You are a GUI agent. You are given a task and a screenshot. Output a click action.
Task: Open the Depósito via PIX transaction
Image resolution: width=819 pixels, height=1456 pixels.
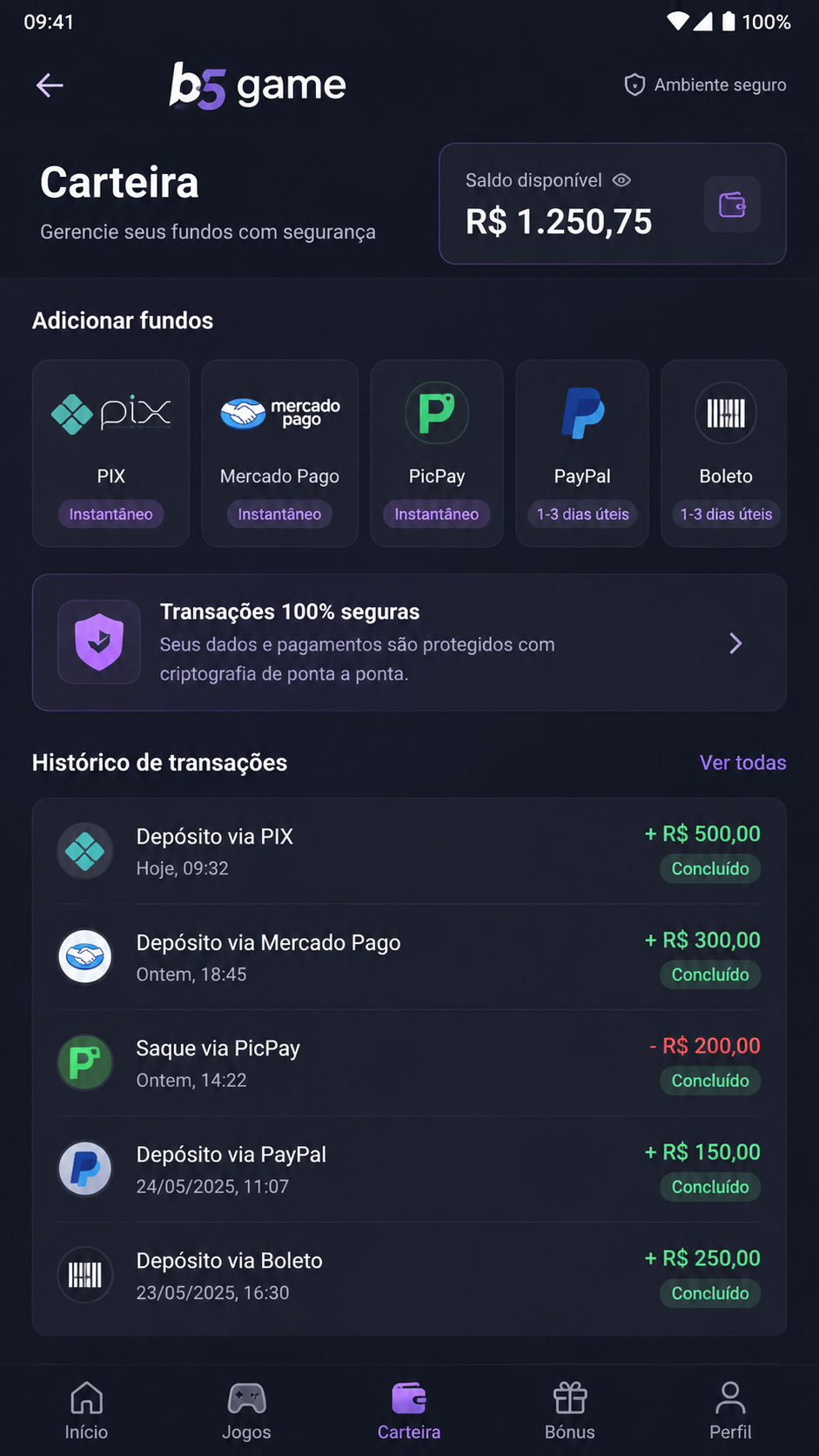coord(409,851)
